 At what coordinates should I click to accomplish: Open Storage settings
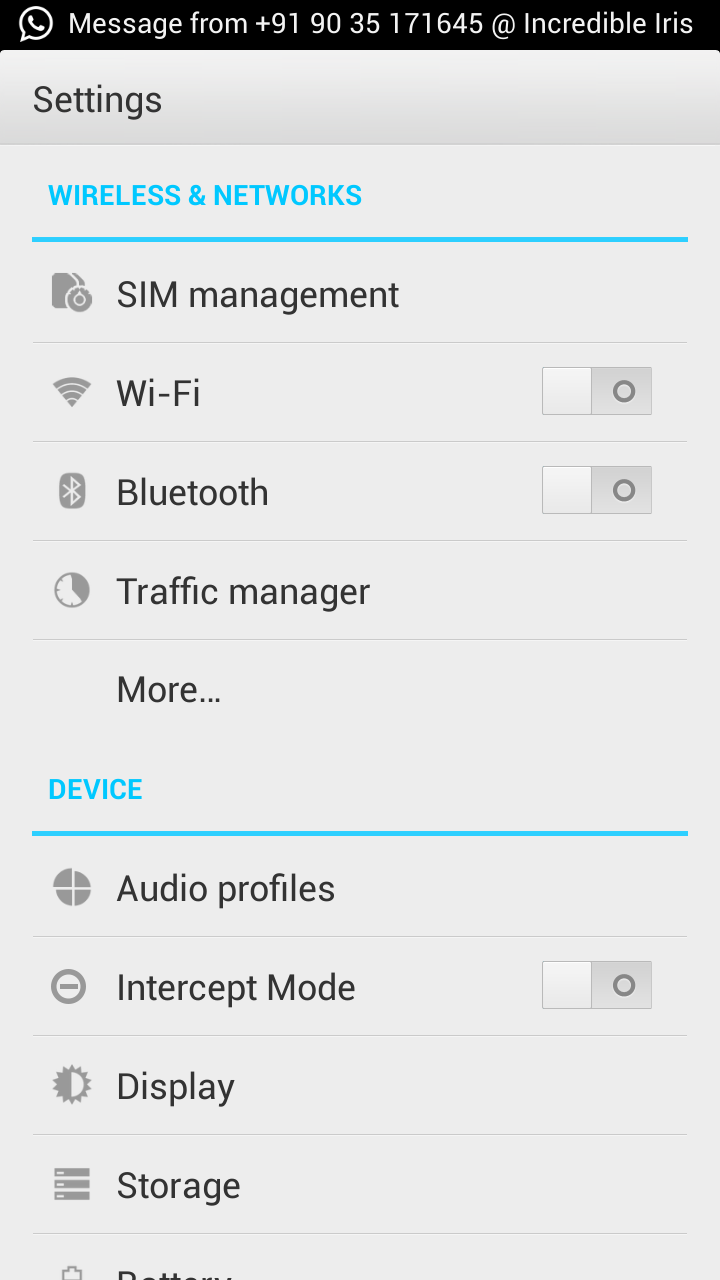coord(179,1185)
